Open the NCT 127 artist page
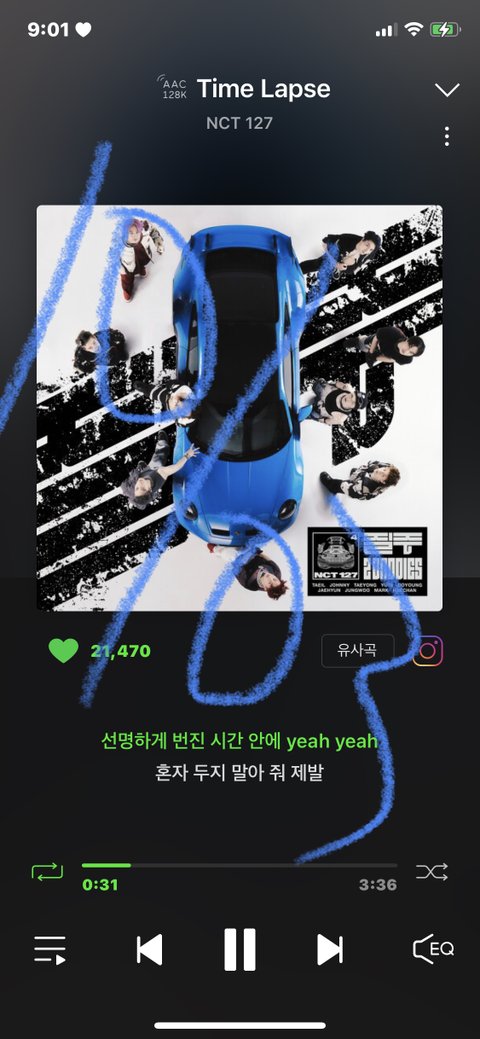480x1039 pixels. click(239, 123)
